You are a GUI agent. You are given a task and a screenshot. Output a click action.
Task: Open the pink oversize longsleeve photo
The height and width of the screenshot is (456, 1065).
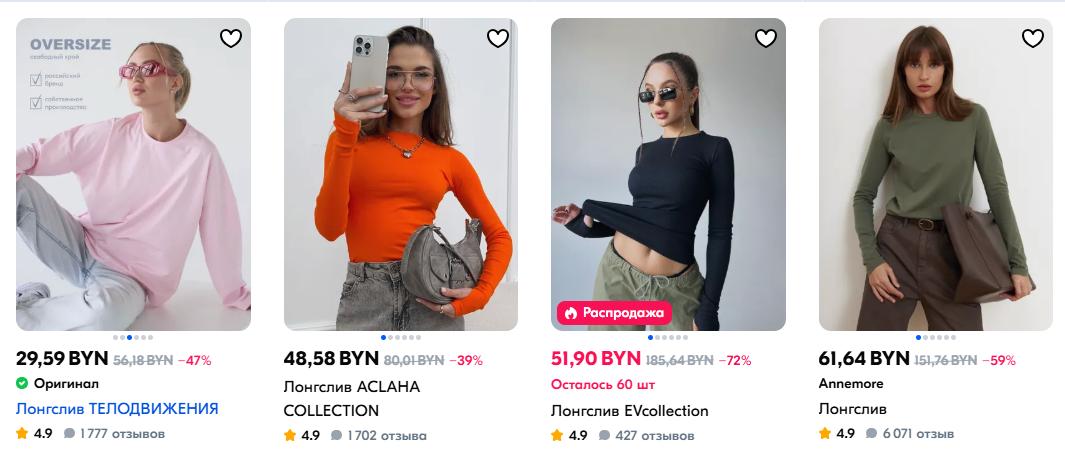coord(133,175)
